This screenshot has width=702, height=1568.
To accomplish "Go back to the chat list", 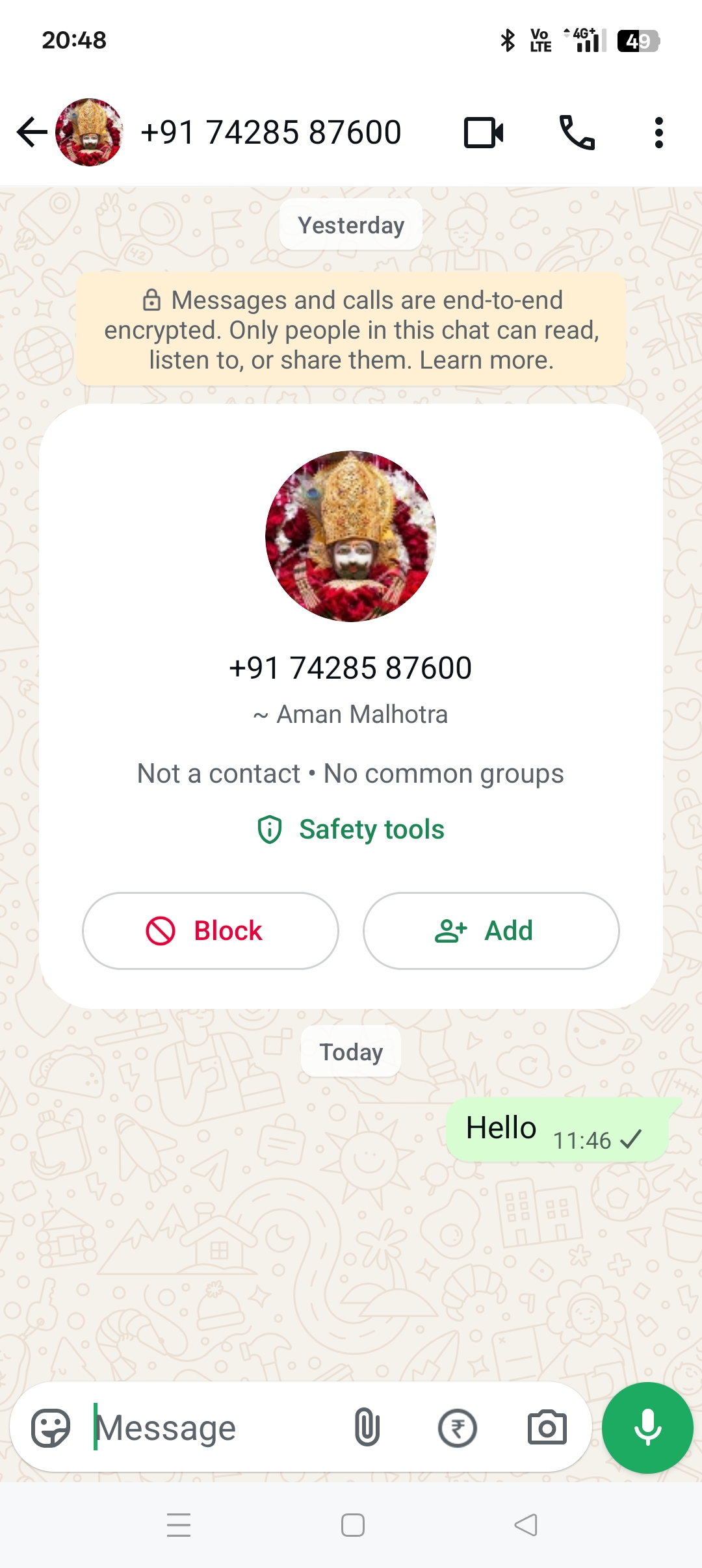I will click(31, 133).
